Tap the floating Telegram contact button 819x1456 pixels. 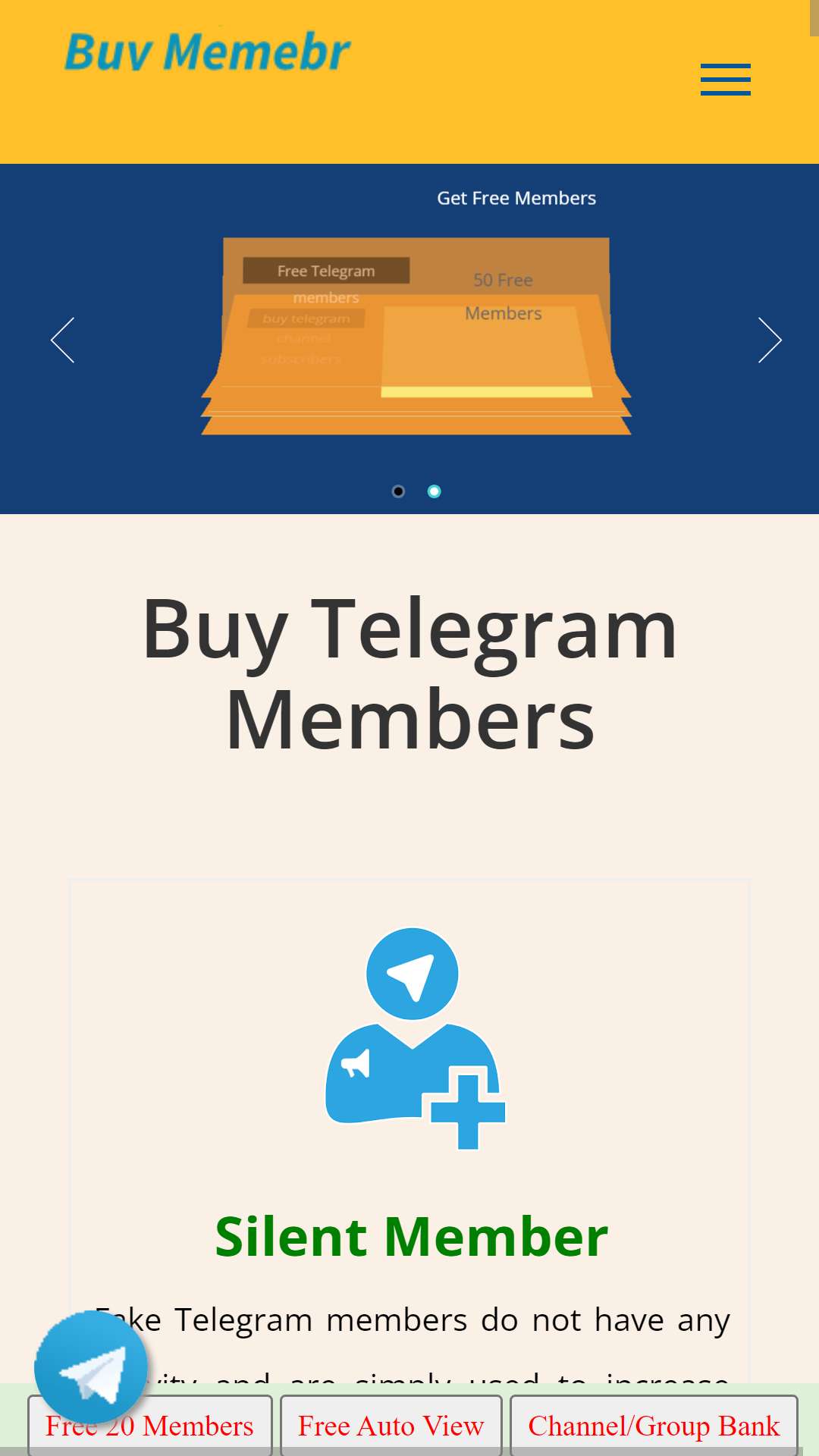point(91,1367)
